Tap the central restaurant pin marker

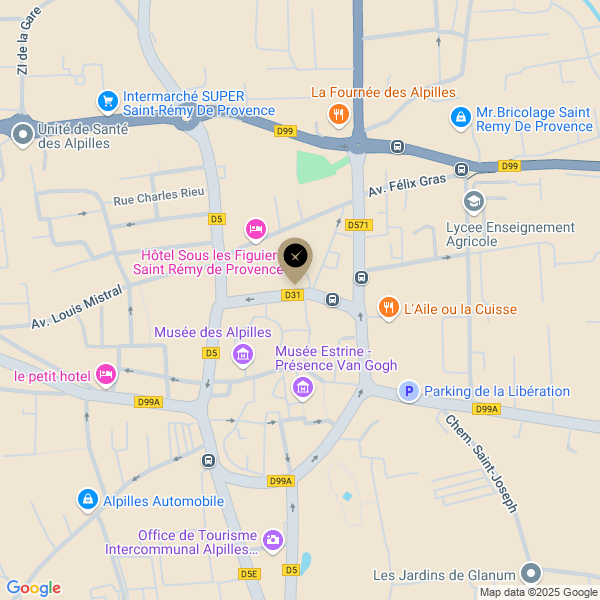click(x=295, y=257)
